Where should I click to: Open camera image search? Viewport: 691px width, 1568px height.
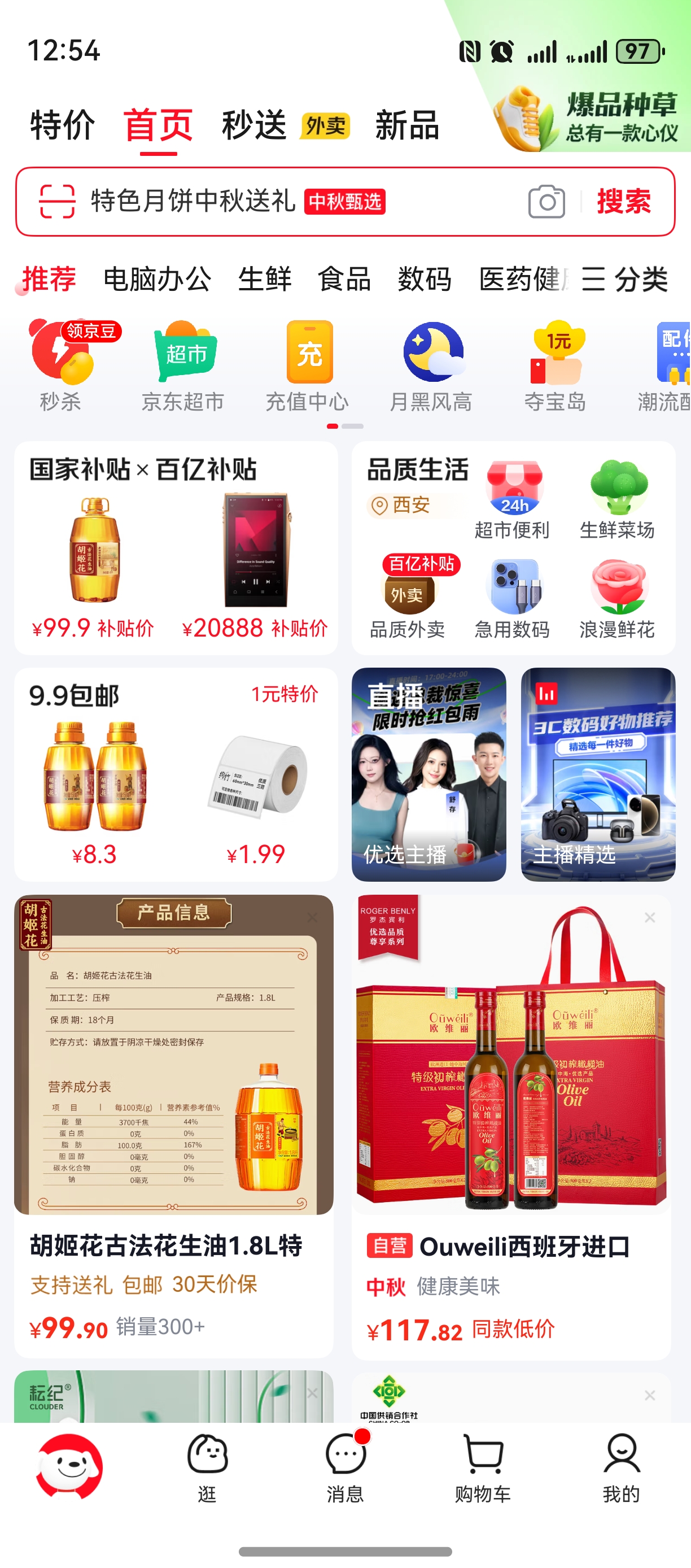(545, 202)
